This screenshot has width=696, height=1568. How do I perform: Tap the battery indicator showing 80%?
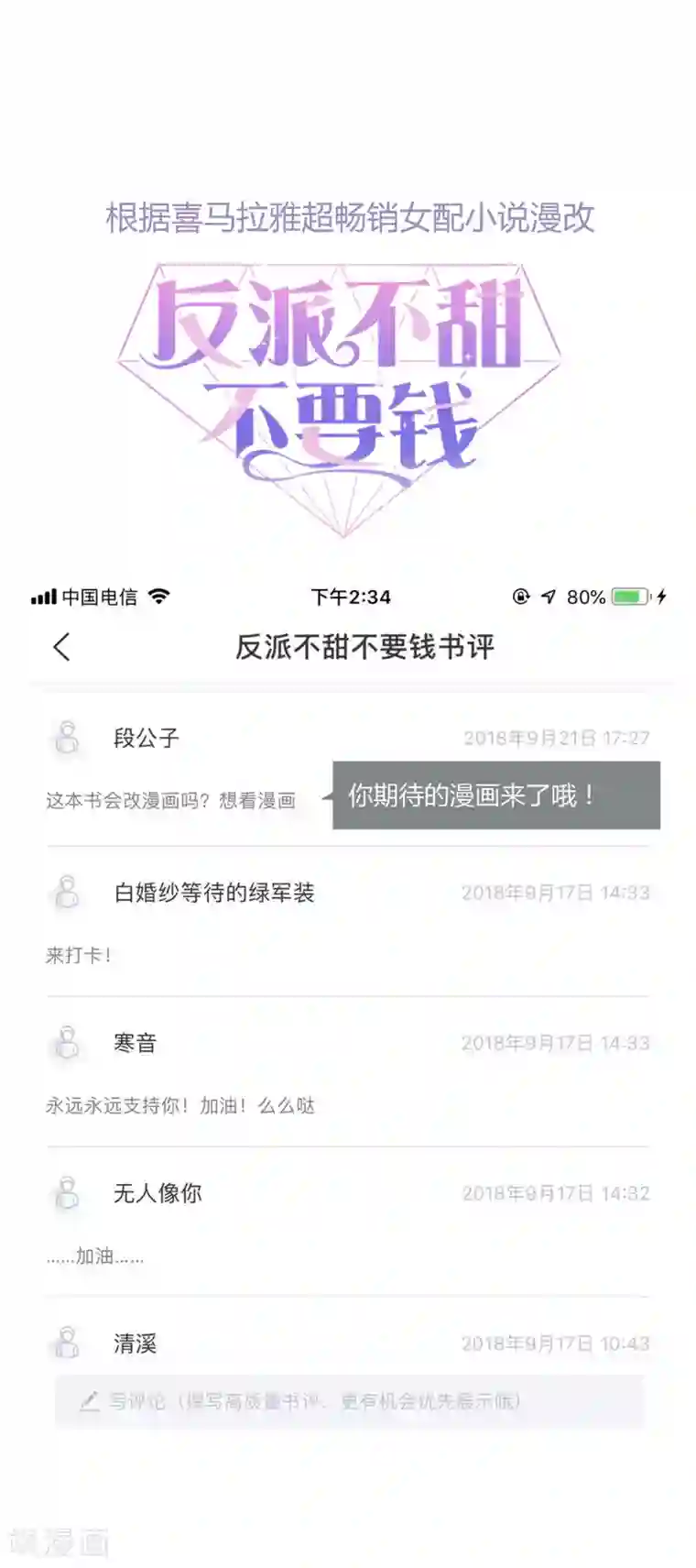click(630, 596)
